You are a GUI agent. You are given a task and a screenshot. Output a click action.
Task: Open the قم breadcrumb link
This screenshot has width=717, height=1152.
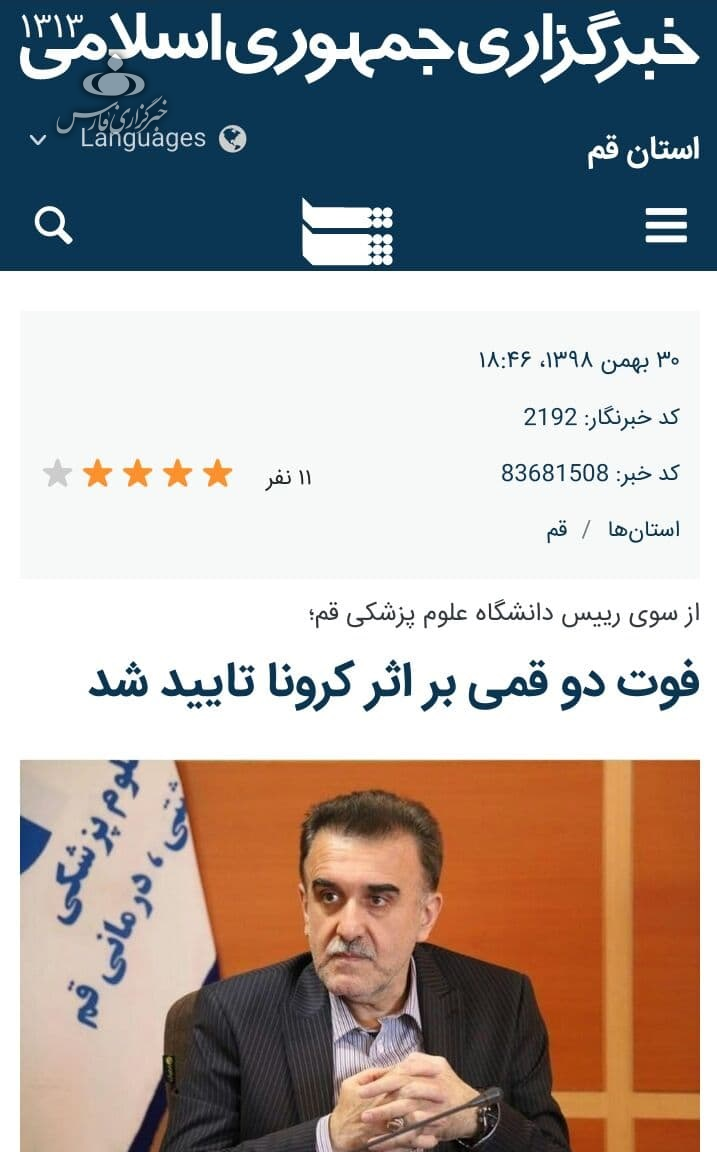557,530
